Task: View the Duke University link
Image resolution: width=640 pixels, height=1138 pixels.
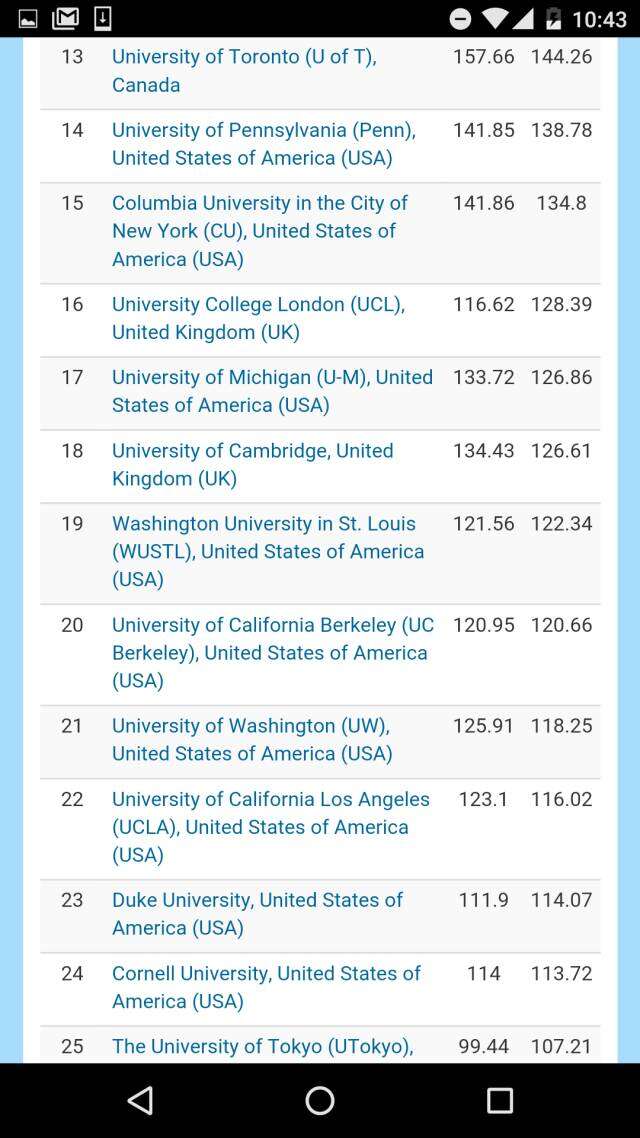Action: pos(257,901)
